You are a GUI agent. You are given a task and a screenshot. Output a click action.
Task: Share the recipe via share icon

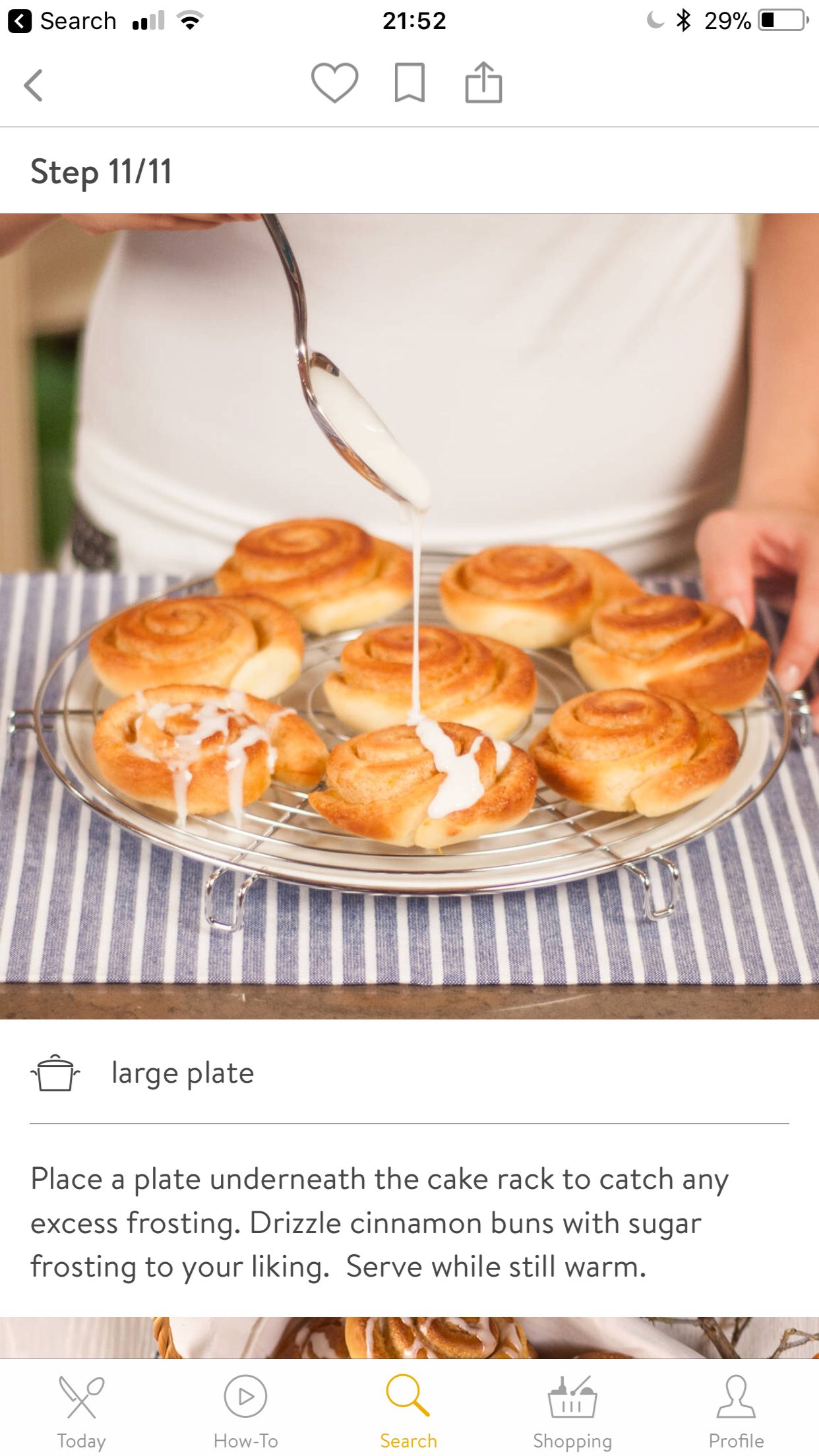coord(483,82)
